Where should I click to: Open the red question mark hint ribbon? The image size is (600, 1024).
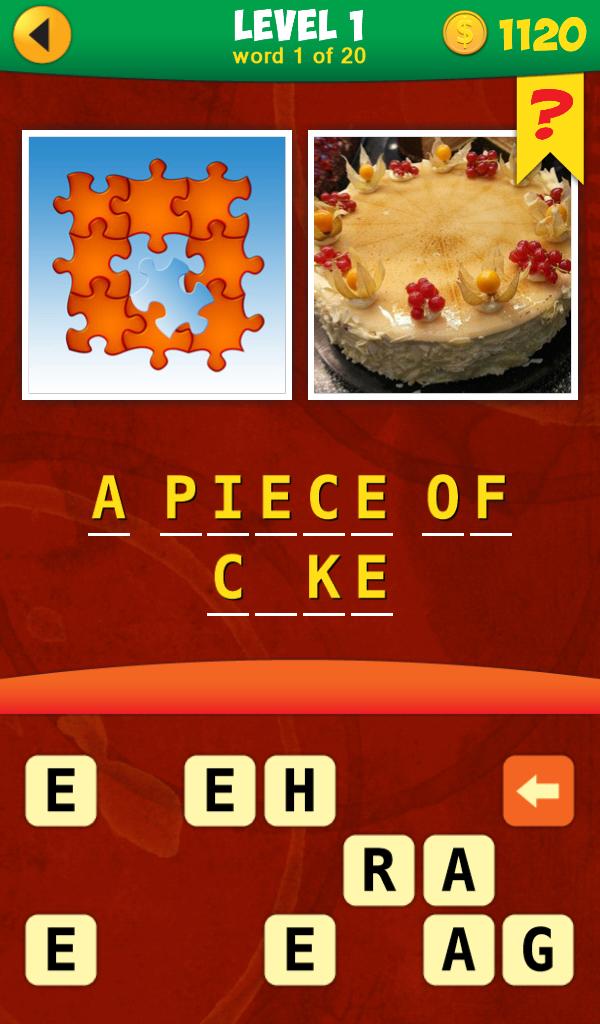[549, 120]
